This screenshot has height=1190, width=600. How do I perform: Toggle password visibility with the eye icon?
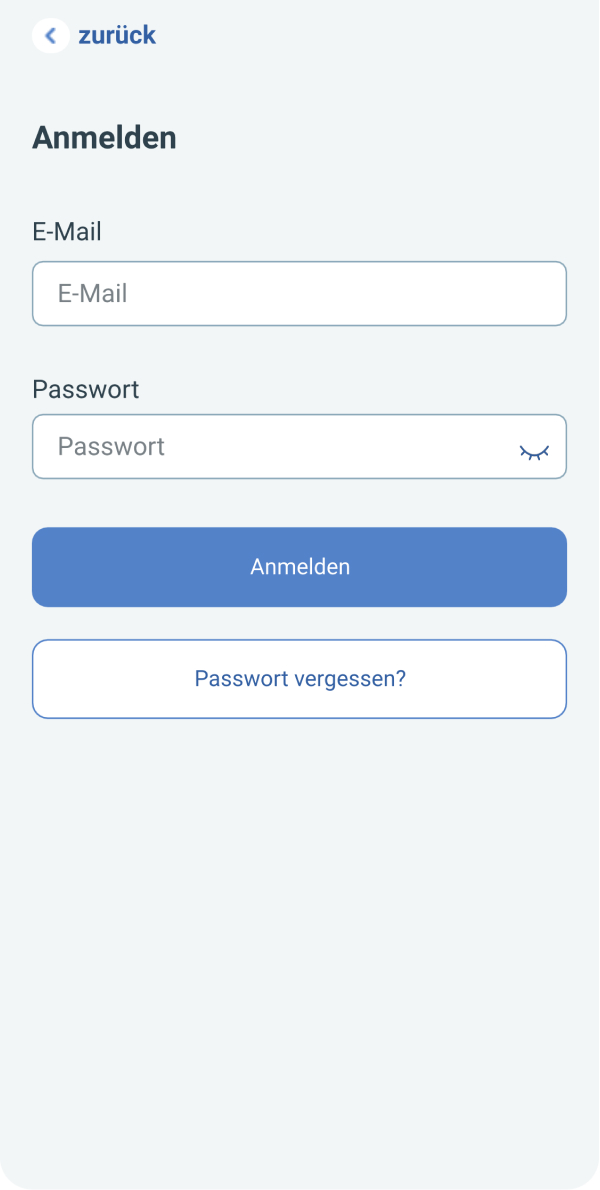pos(534,452)
